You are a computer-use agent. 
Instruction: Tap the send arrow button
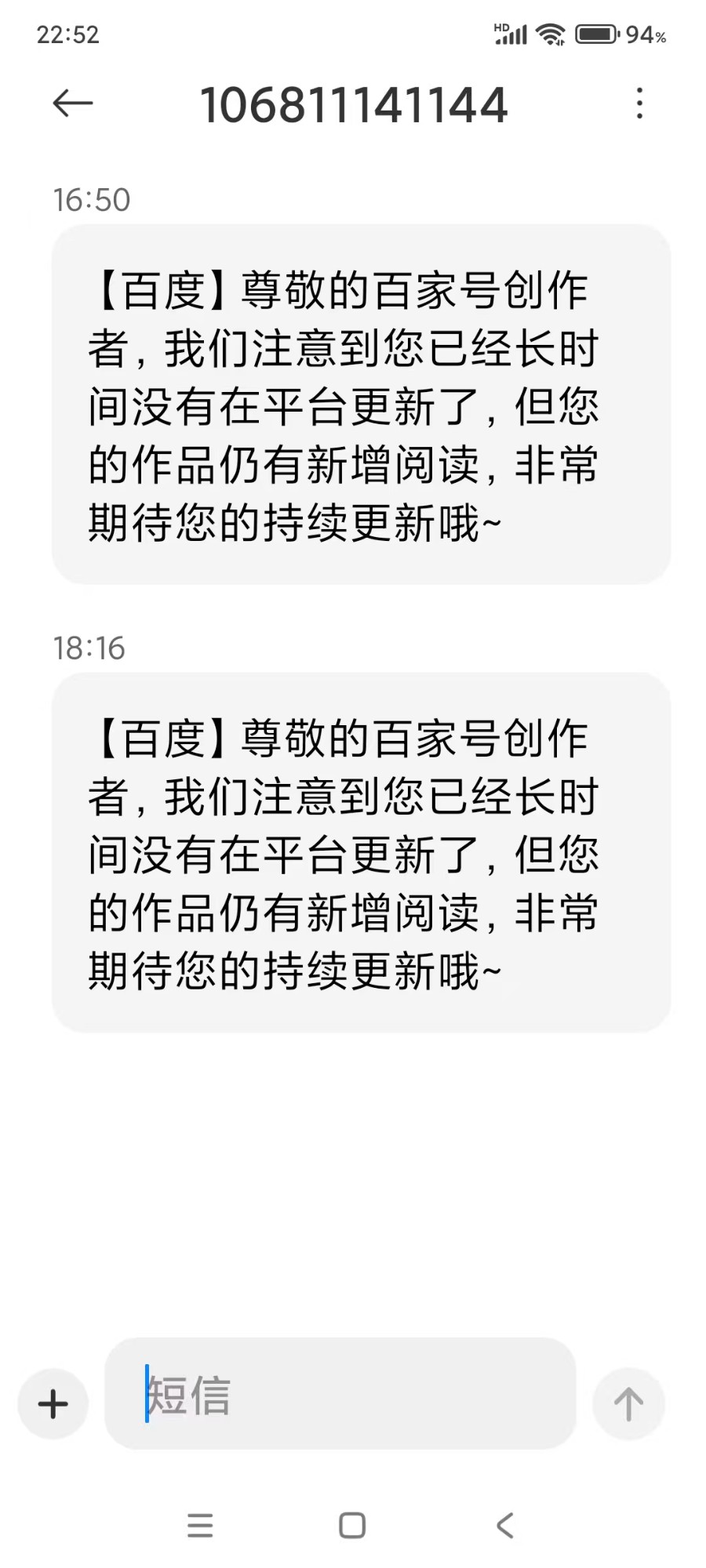click(628, 1403)
